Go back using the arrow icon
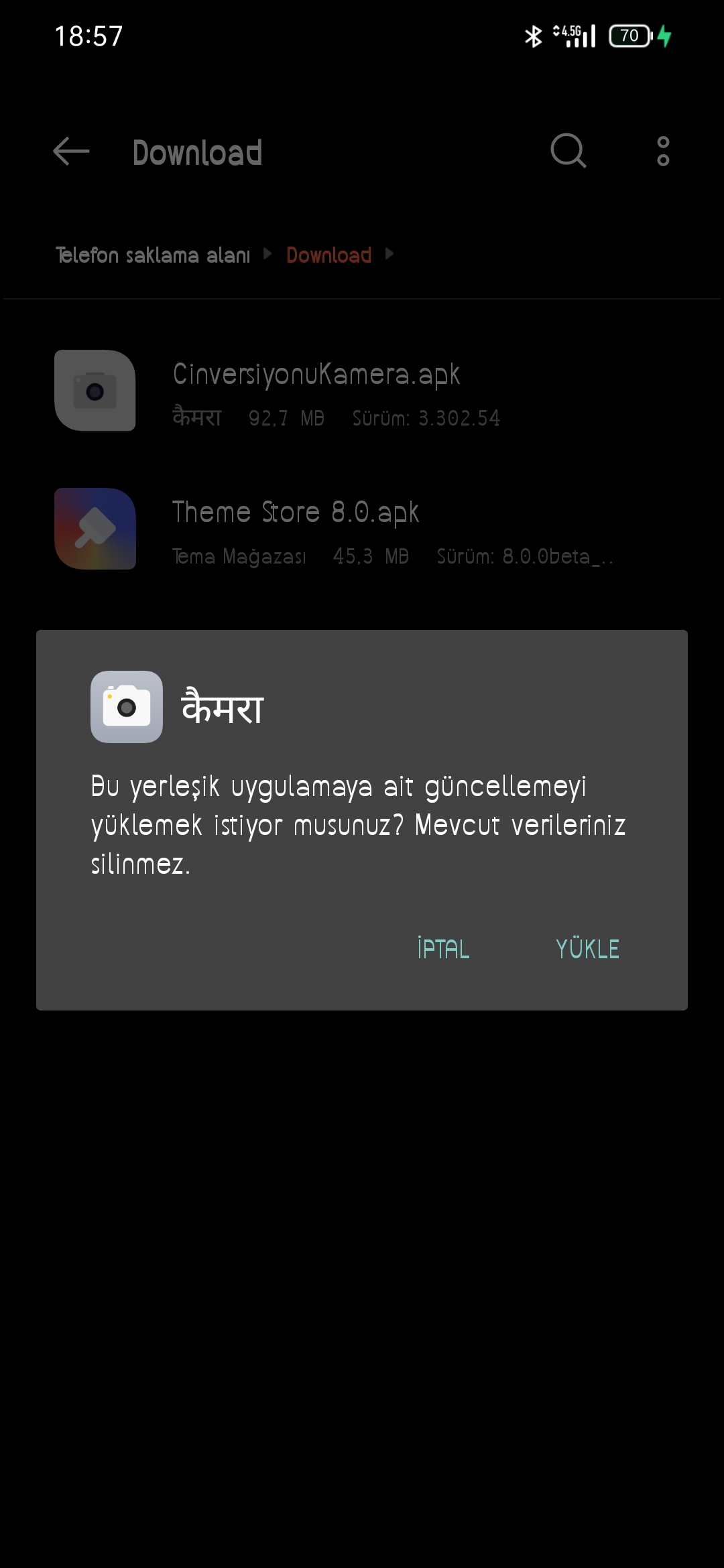 [71, 151]
